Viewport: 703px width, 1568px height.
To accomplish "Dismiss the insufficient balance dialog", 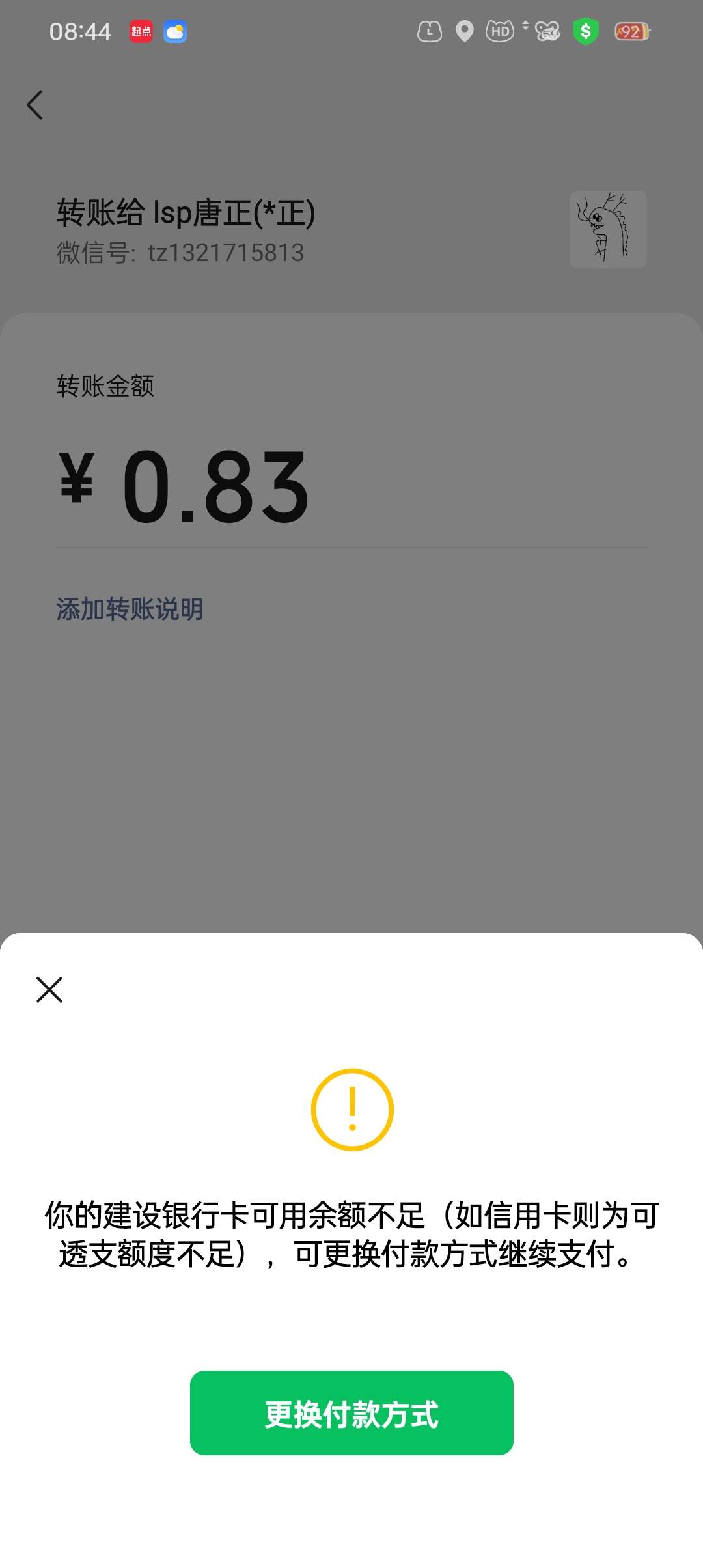I will 49,990.
